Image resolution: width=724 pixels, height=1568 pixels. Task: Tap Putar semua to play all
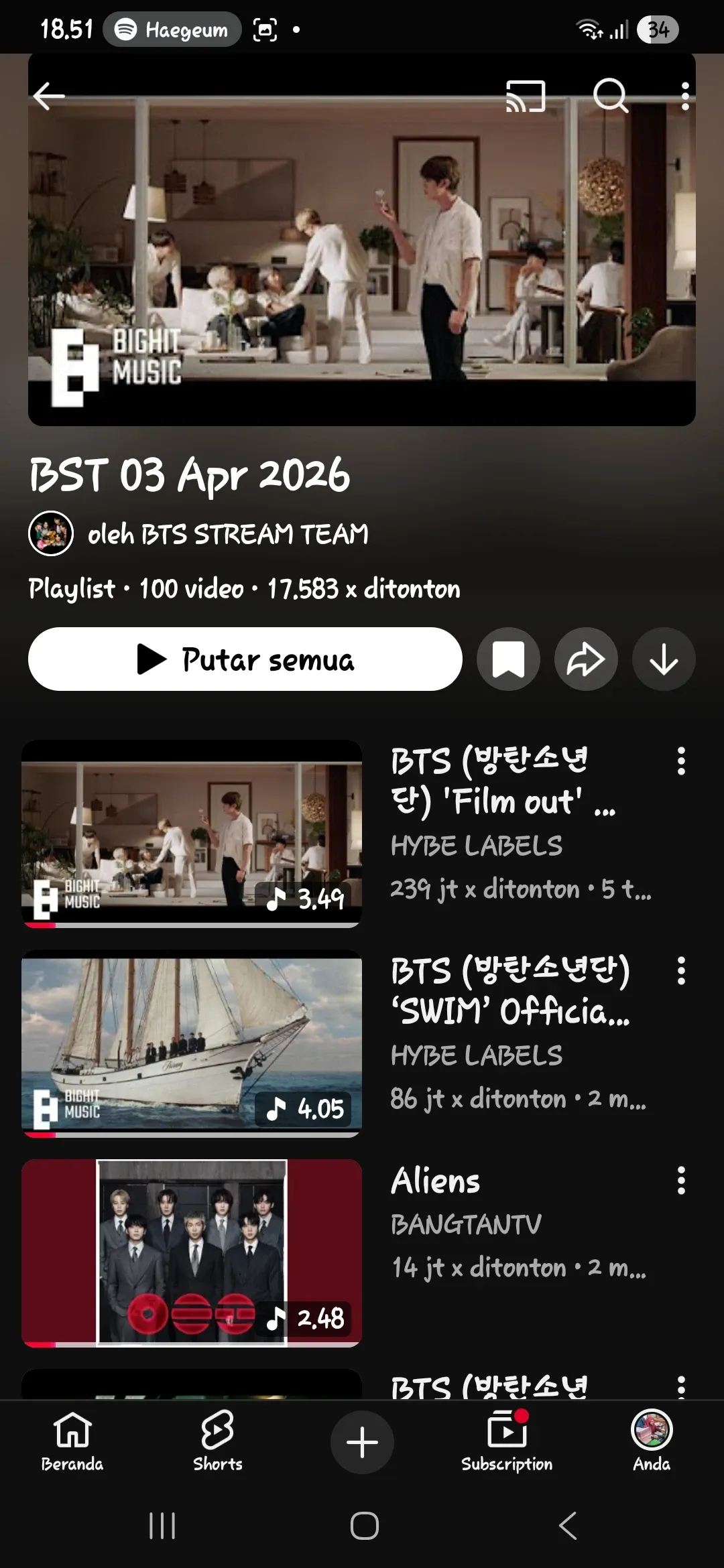point(245,659)
